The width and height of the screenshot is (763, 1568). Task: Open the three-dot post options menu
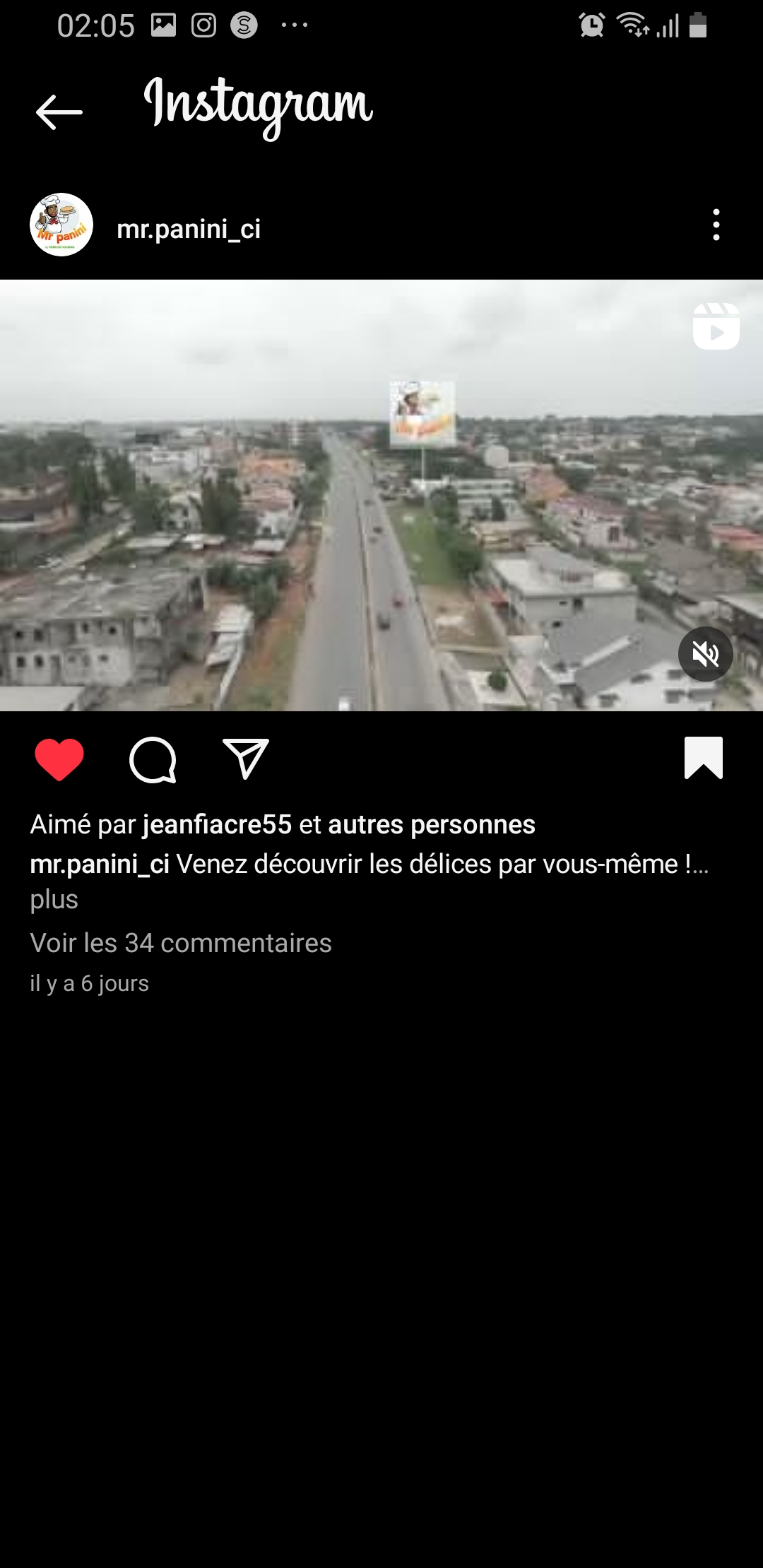(716, 225)
